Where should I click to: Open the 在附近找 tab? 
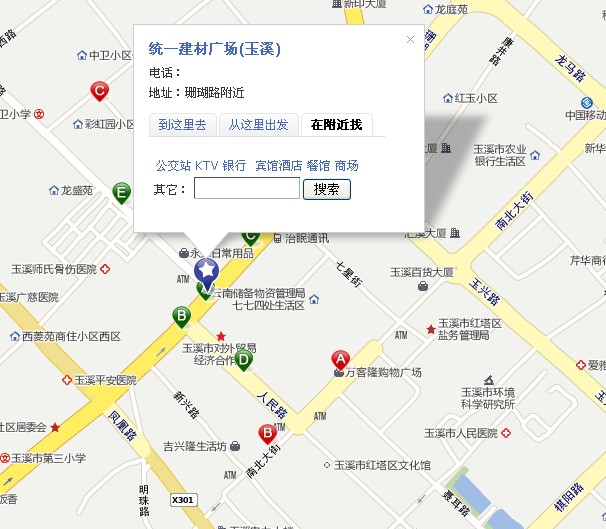tap(336, 125)
